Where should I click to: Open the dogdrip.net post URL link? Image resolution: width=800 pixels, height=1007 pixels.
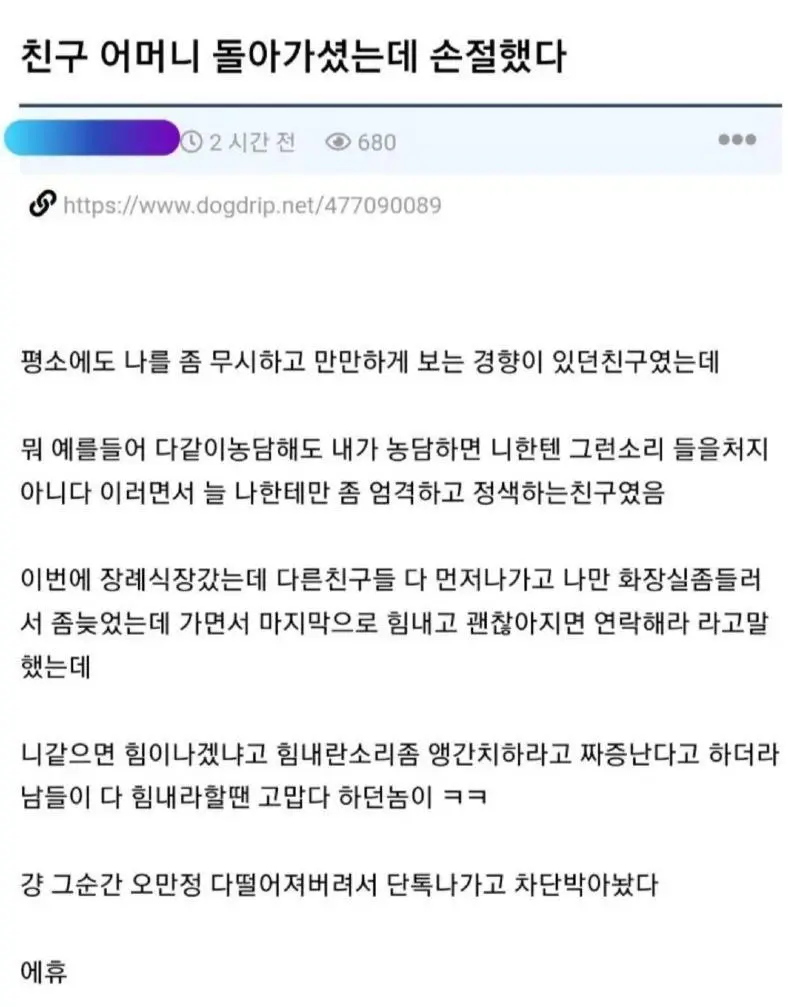[x=251, y=206]
